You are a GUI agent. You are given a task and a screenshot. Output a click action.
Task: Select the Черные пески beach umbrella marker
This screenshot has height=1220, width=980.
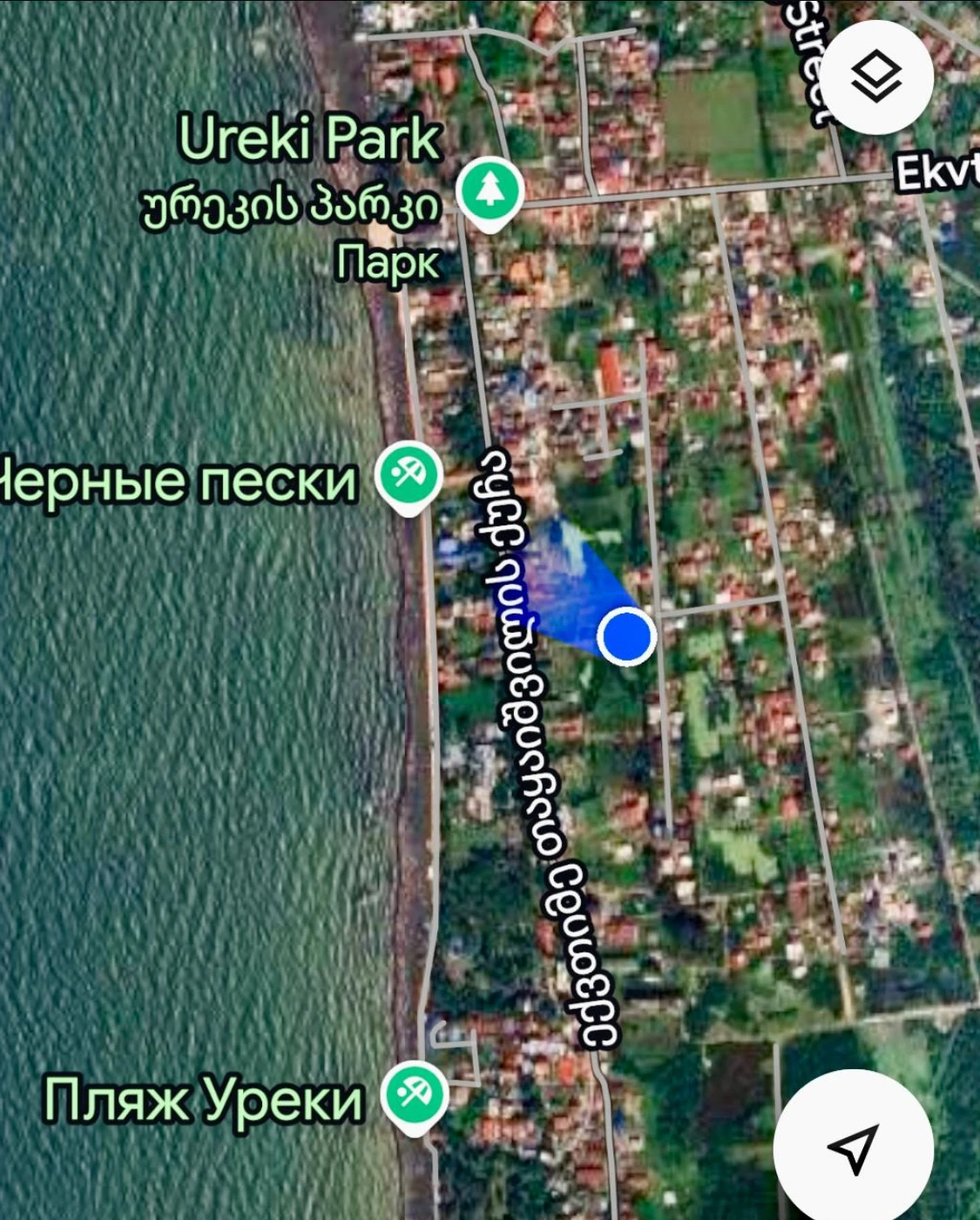pos(409,471)
